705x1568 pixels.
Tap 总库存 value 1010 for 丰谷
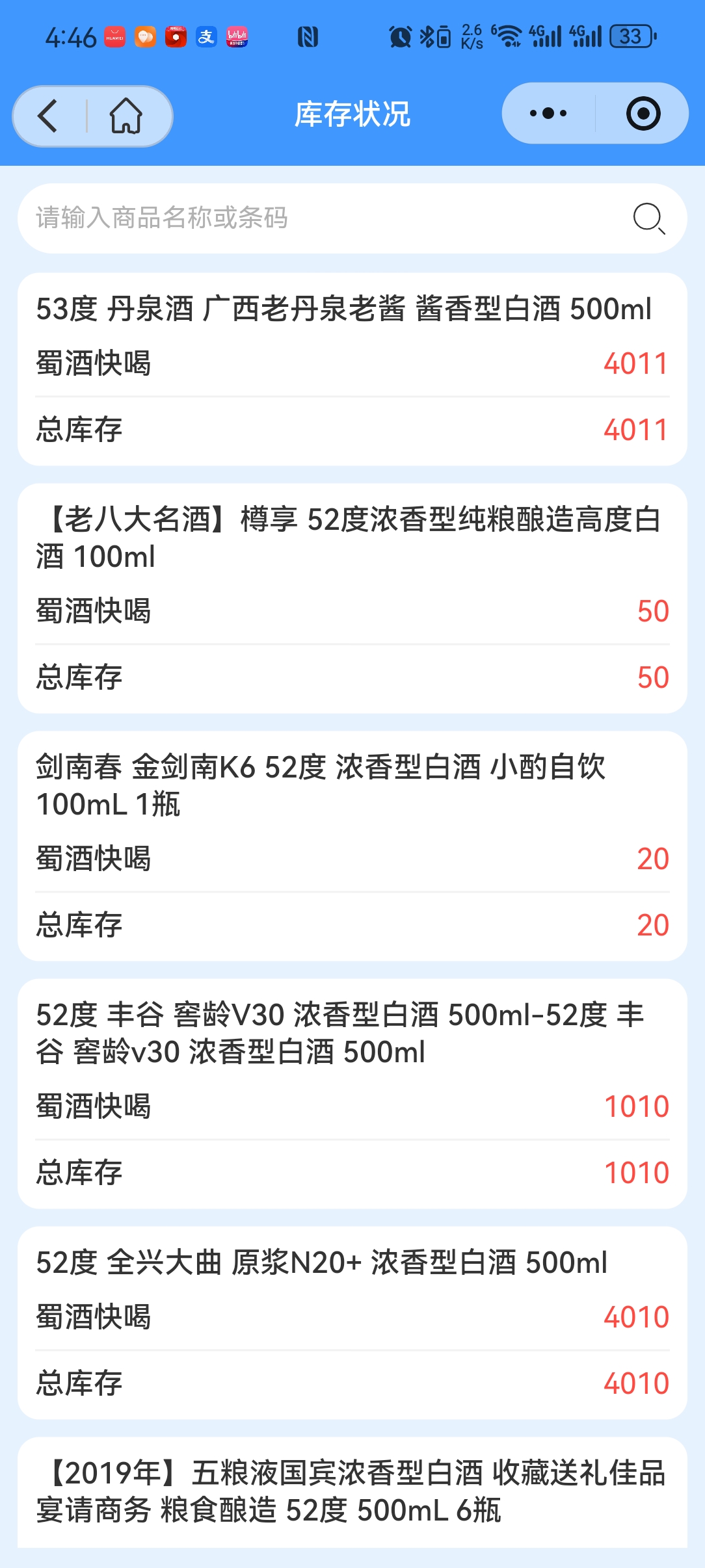(x=636, y=1173)
